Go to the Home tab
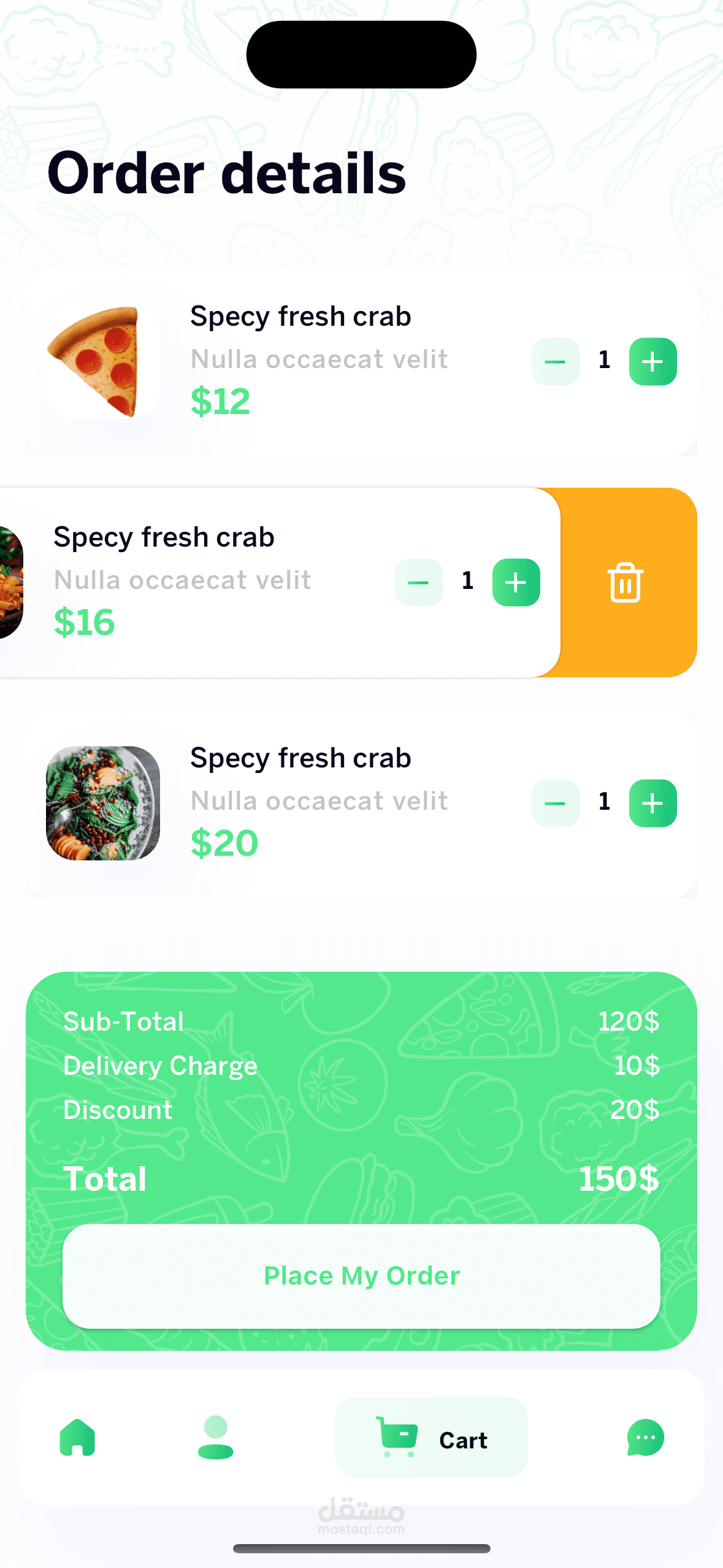This screenshot has width=723, height=1568. click(x=77, y=1437)
